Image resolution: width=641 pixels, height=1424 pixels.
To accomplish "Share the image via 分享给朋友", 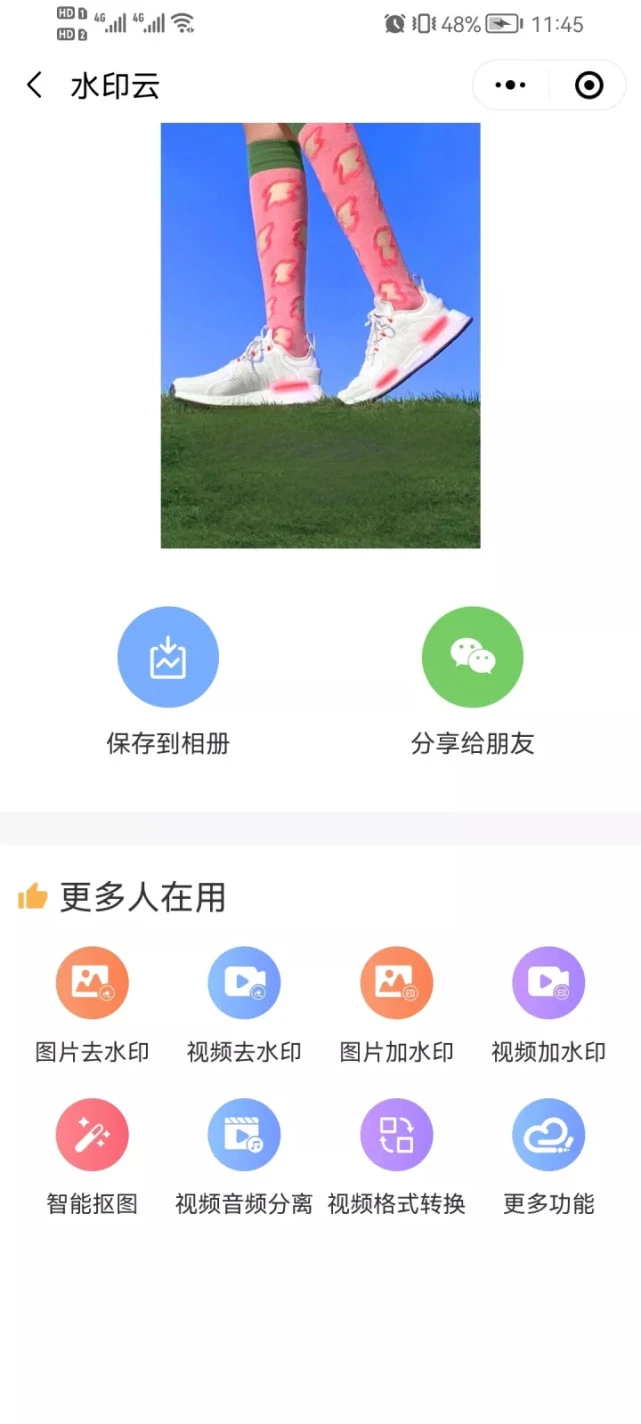I will (472, 657).
